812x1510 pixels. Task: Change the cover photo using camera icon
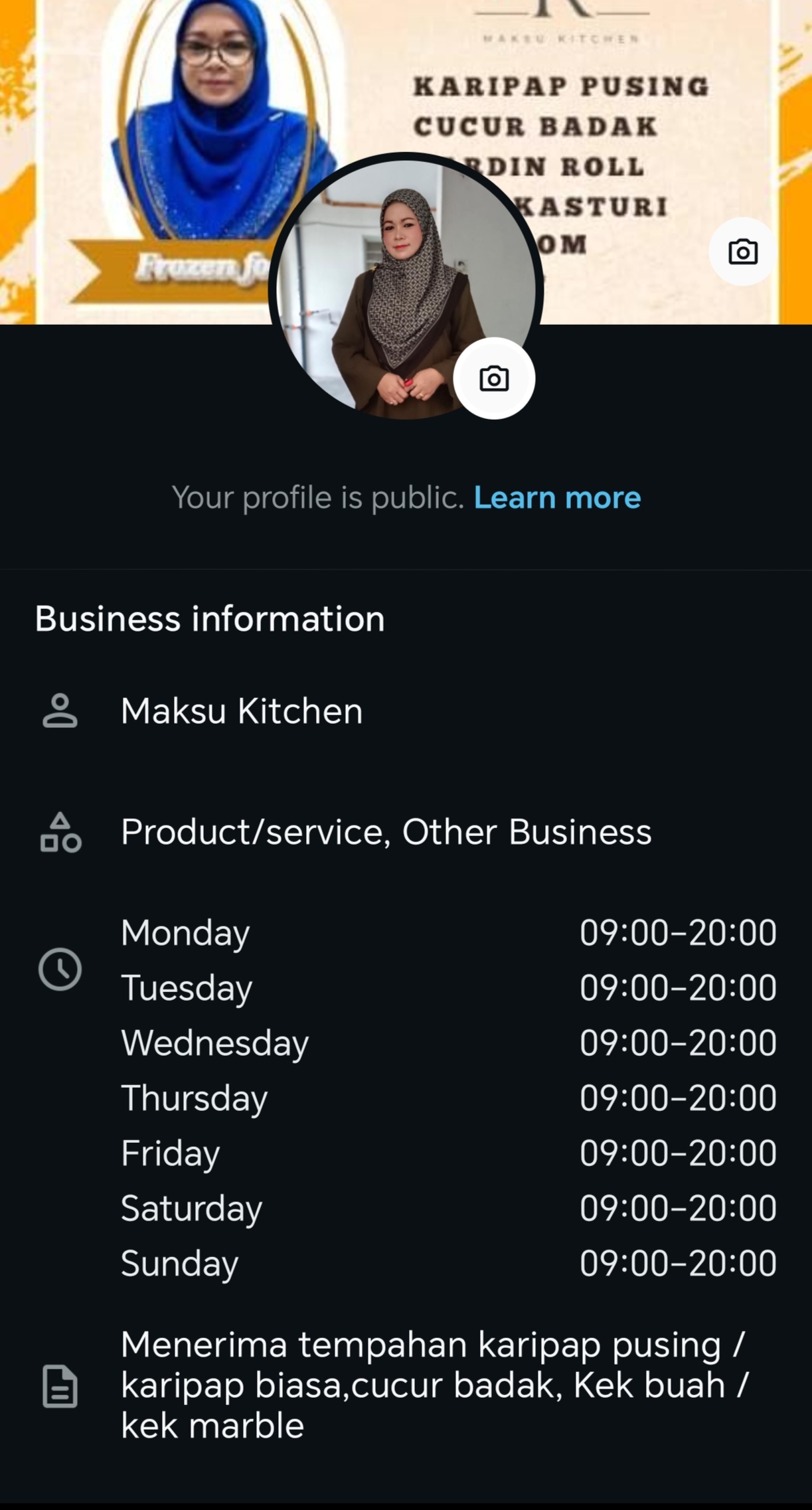tap(742, 252)
